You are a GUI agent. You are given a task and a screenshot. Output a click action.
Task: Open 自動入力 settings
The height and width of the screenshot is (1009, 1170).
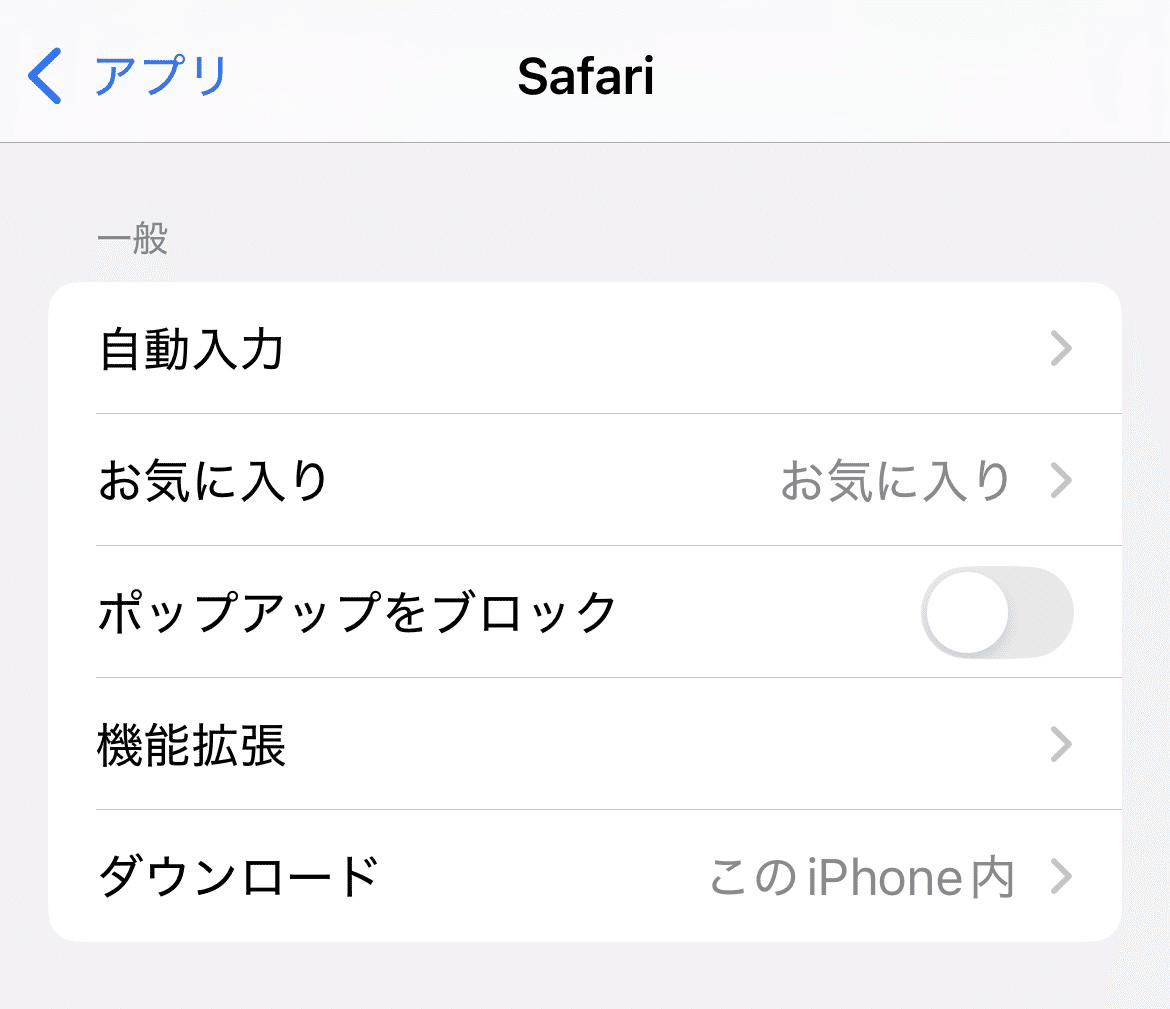[x=584, y=349]
